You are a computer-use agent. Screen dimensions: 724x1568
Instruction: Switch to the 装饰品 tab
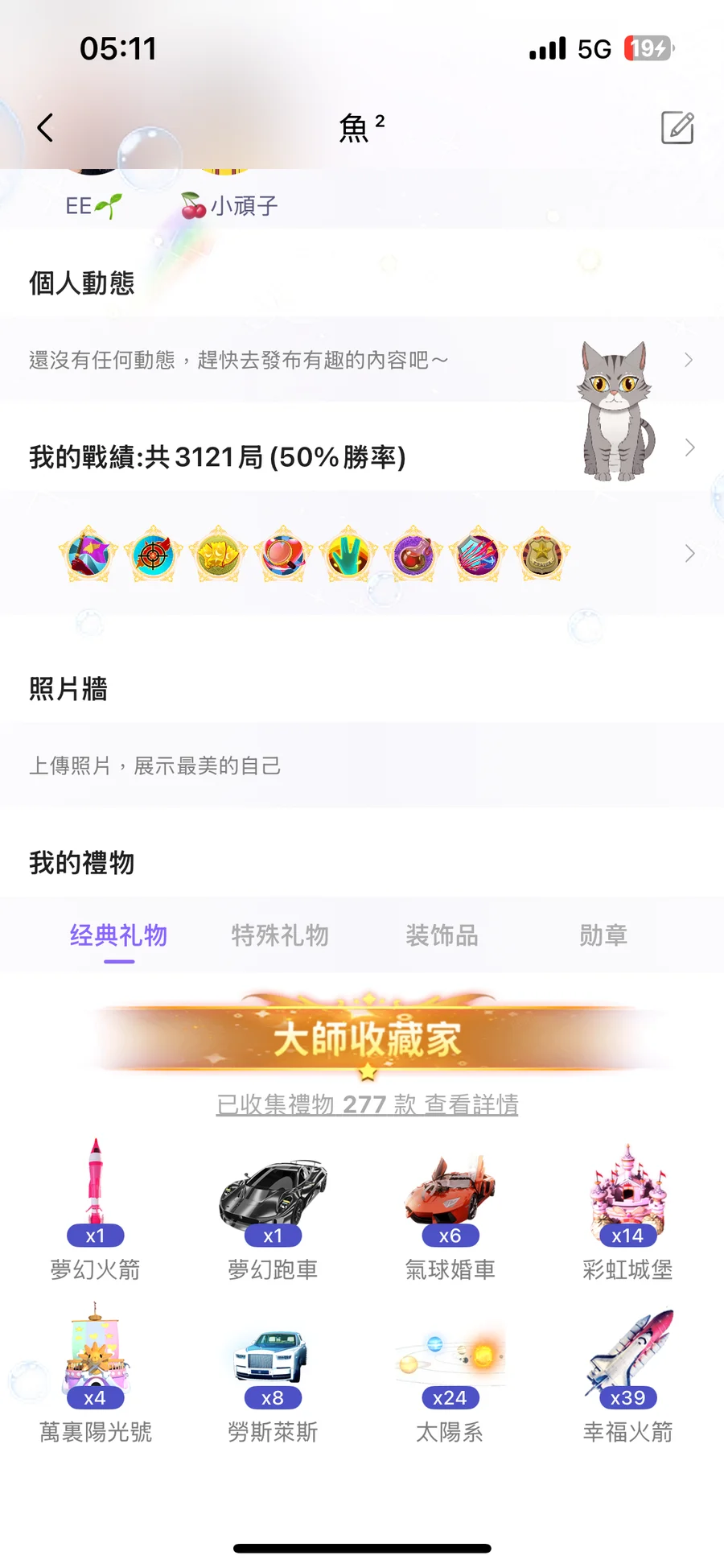[442, 935]
